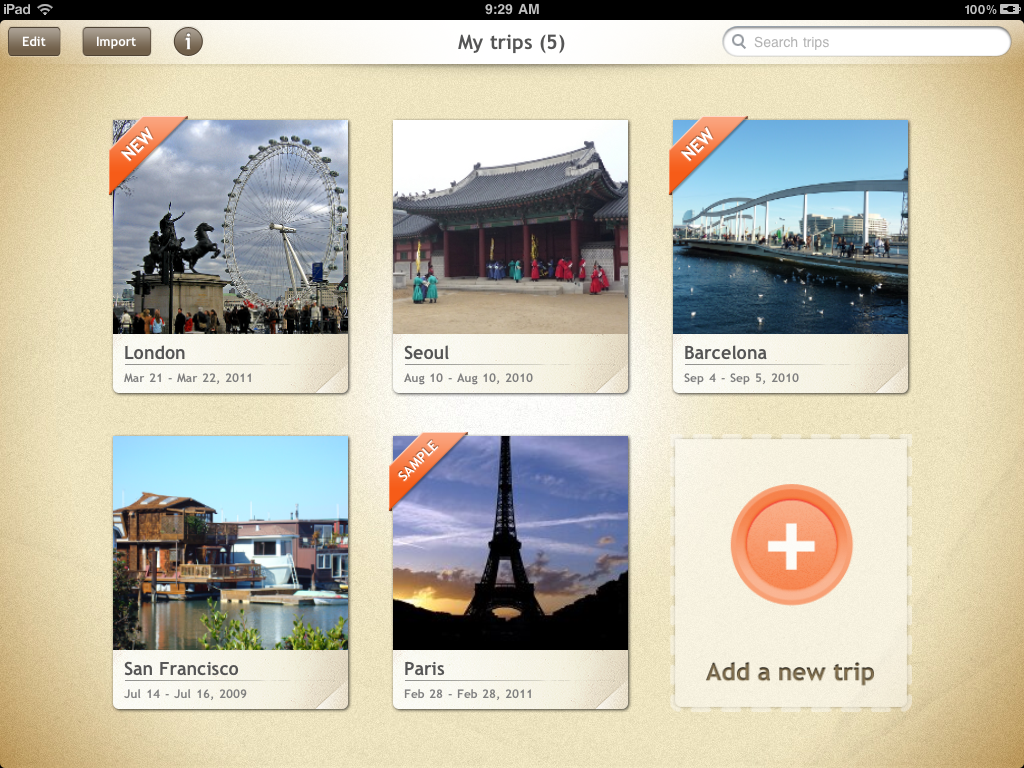Screen dimensions: 1024x768
Task: Focus the Search trips field
Action: pyautogui.click(x=870, y=42)
